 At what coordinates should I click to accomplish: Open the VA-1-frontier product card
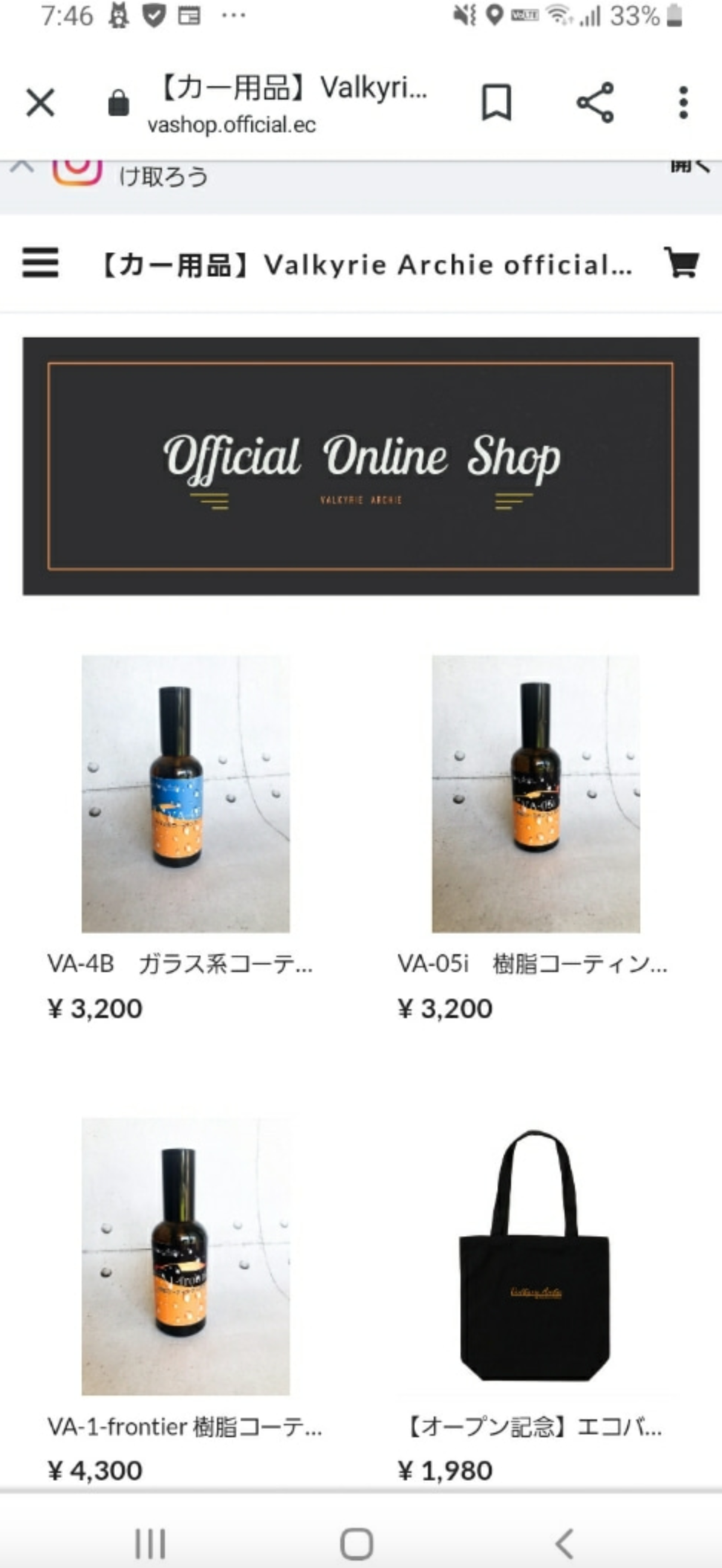[186, 1256]
